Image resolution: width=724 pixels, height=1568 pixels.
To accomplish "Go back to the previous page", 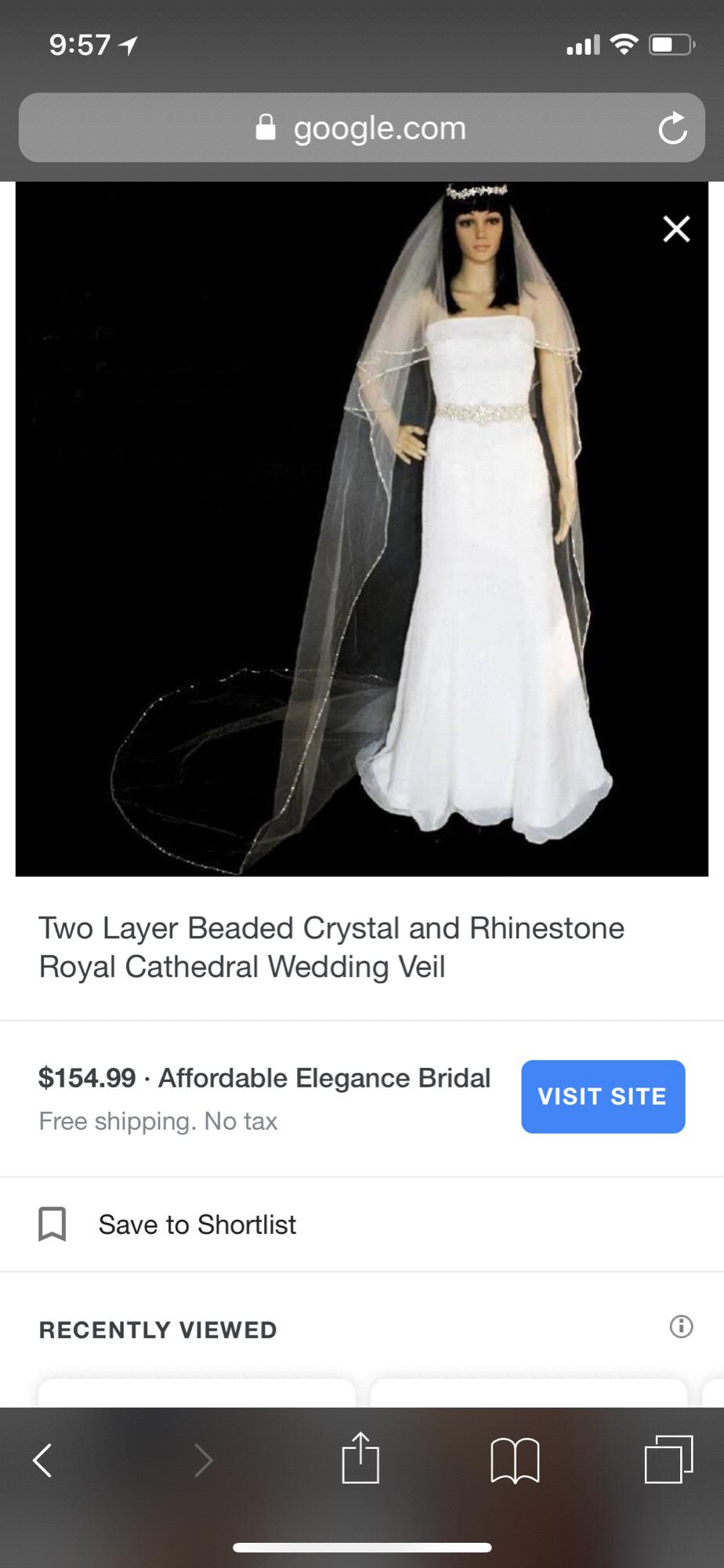I will point(43,1461).
